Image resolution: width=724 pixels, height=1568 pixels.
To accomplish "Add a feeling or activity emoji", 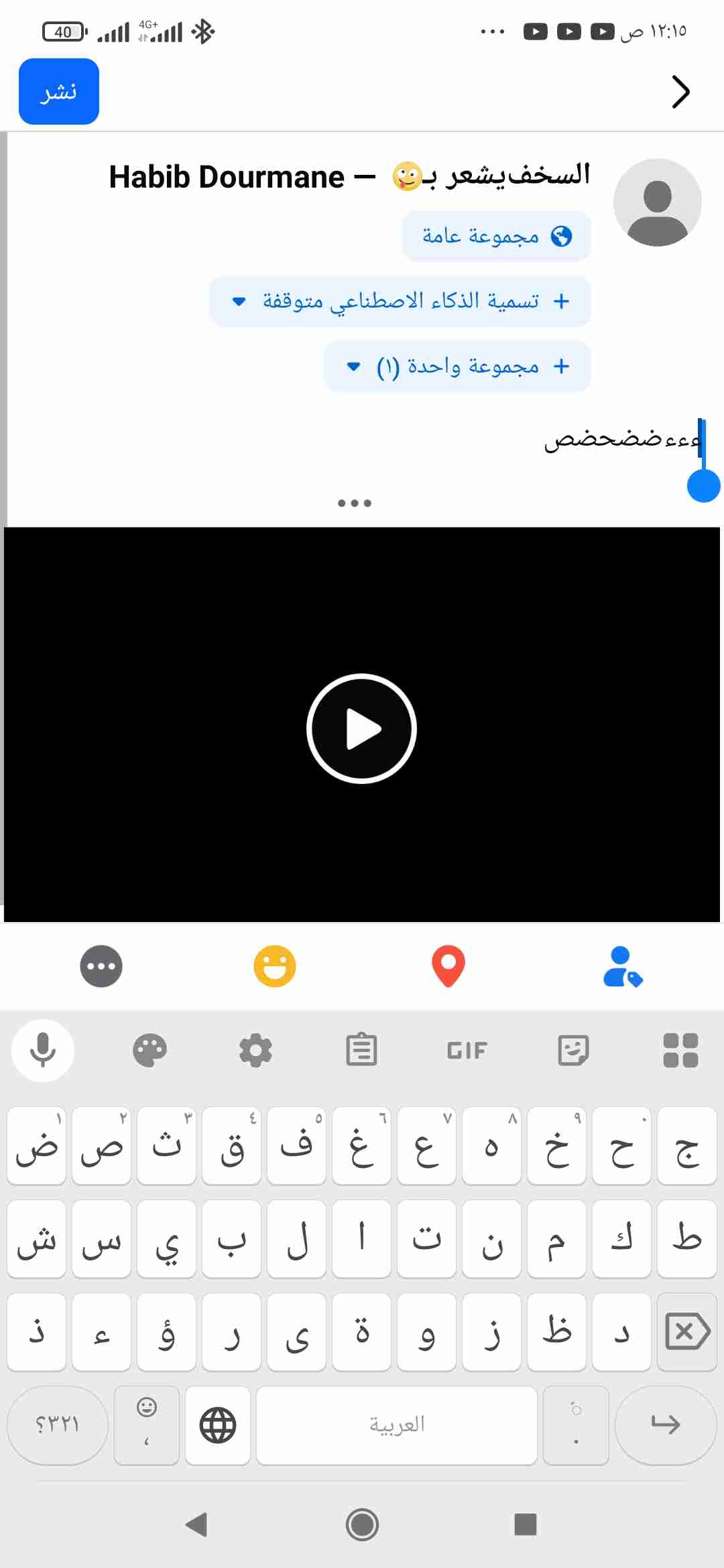I will click(275, 966).
